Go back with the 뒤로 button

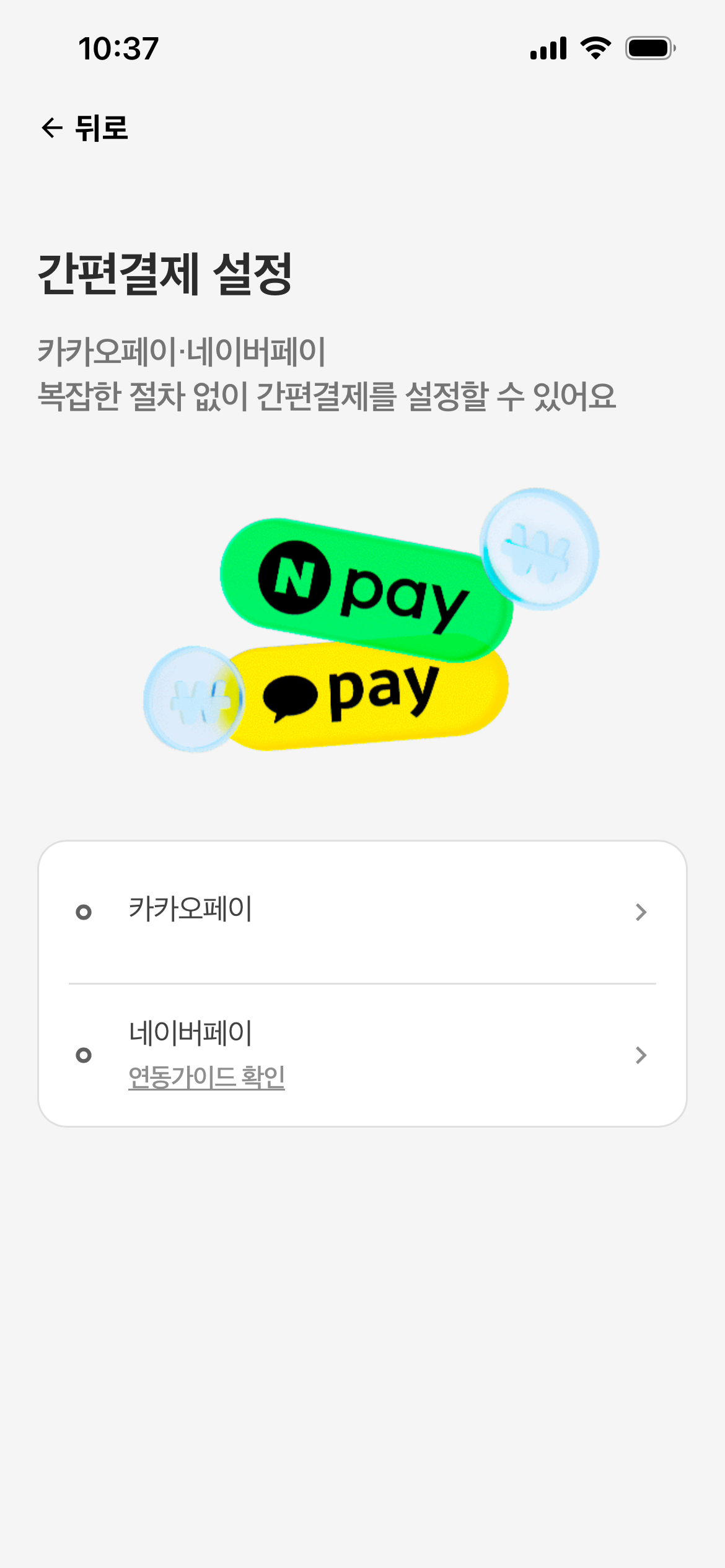click(84, 128)
